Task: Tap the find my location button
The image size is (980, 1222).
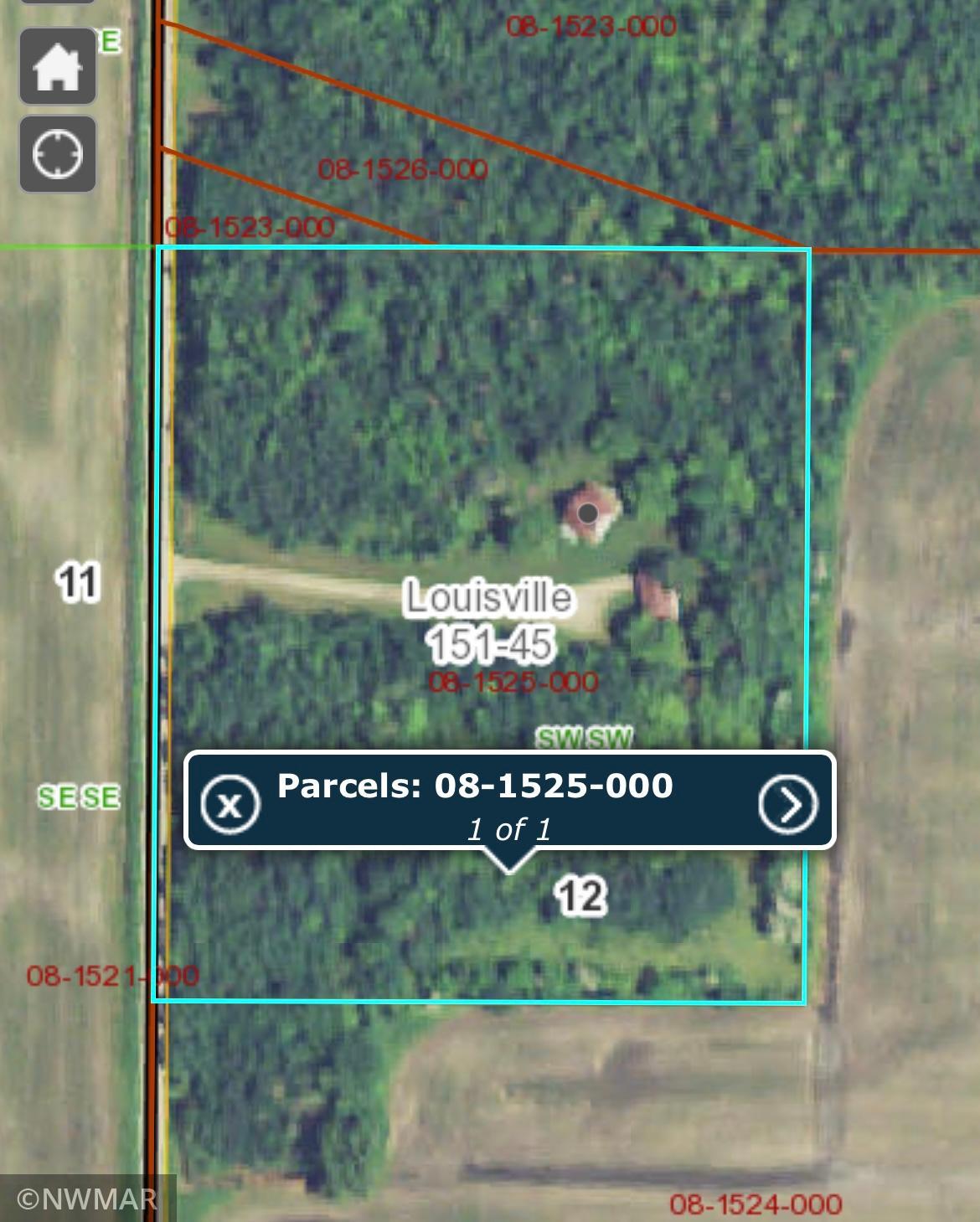Action: (x=57, y=154)
